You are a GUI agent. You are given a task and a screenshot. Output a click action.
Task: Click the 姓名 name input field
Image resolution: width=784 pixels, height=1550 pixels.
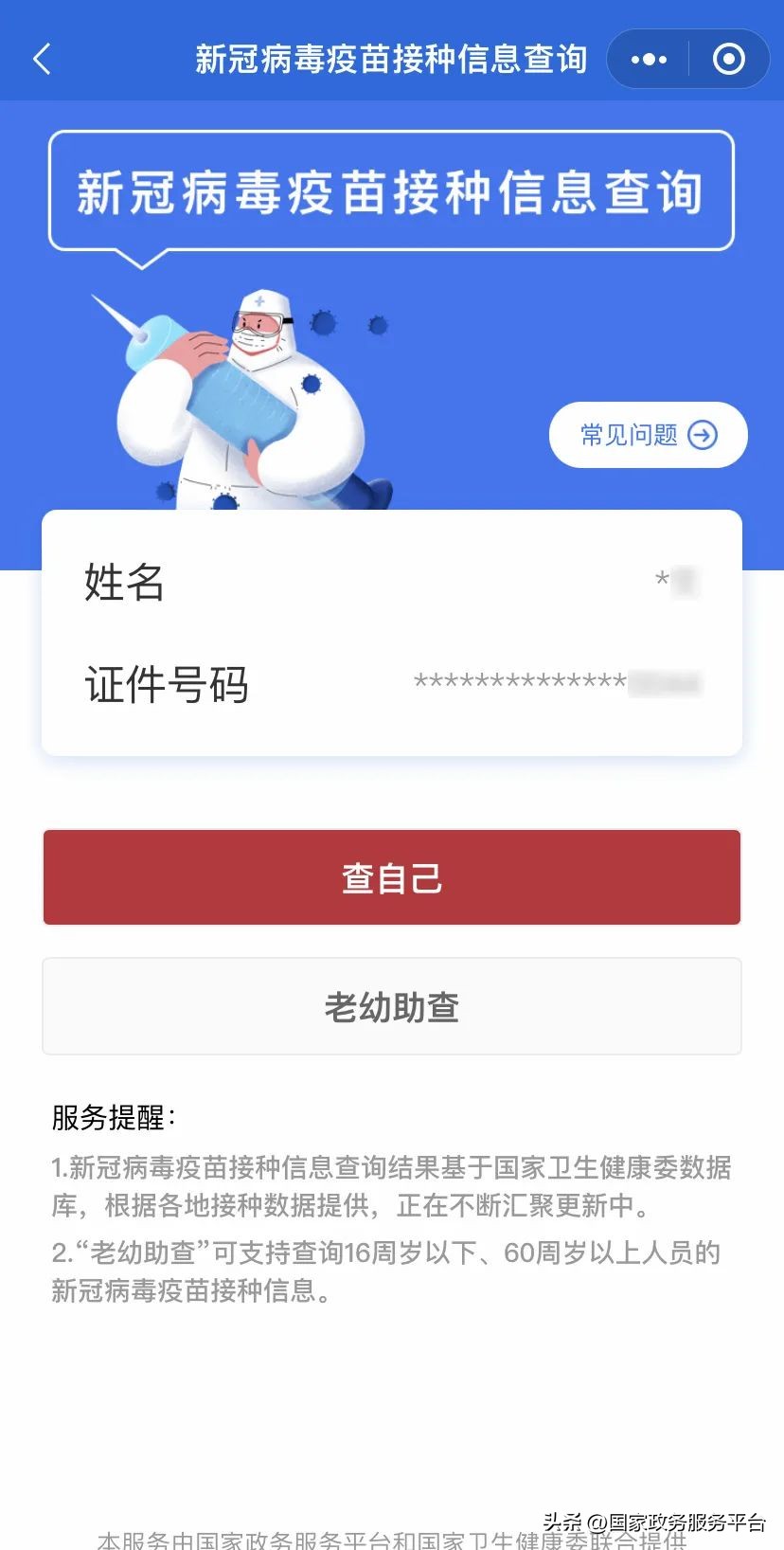click(124, 584)
